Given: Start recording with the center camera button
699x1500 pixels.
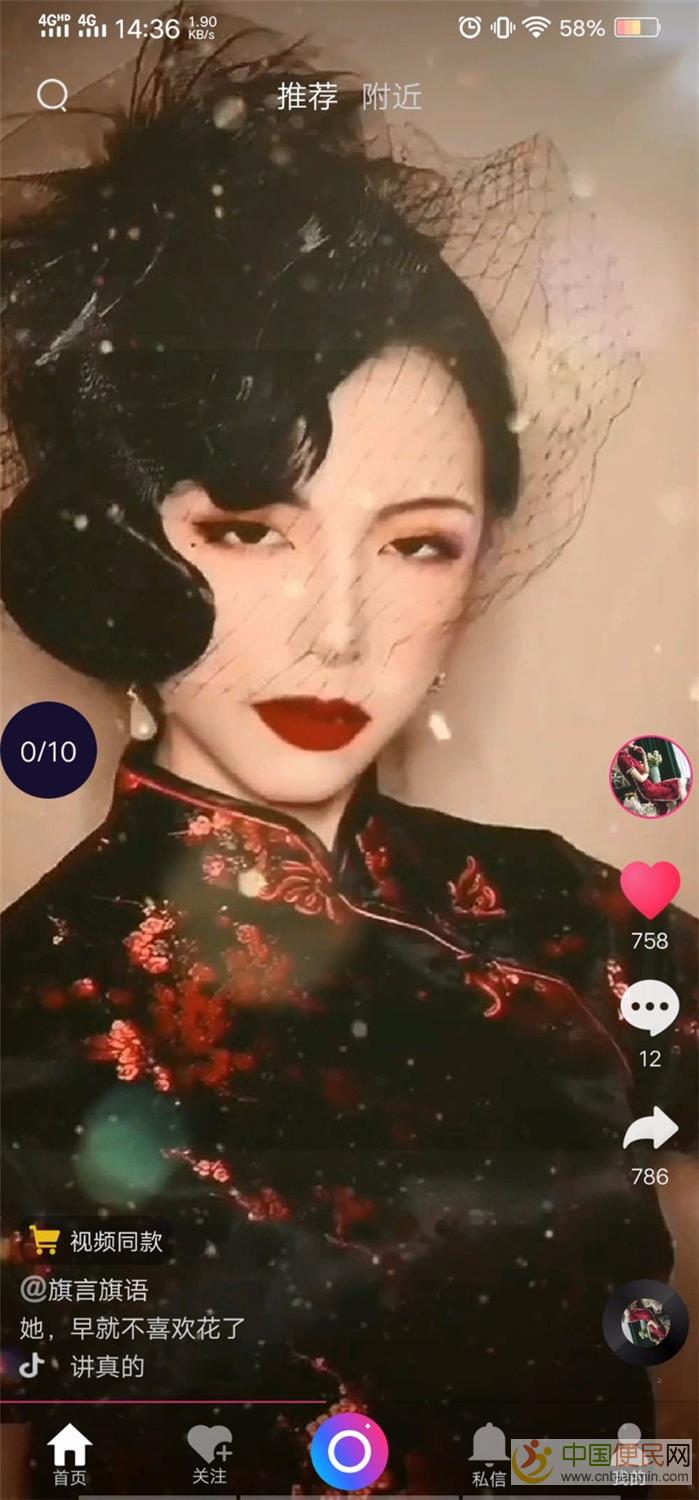Looking at the screenshot, I should [x=349, y=1451].
